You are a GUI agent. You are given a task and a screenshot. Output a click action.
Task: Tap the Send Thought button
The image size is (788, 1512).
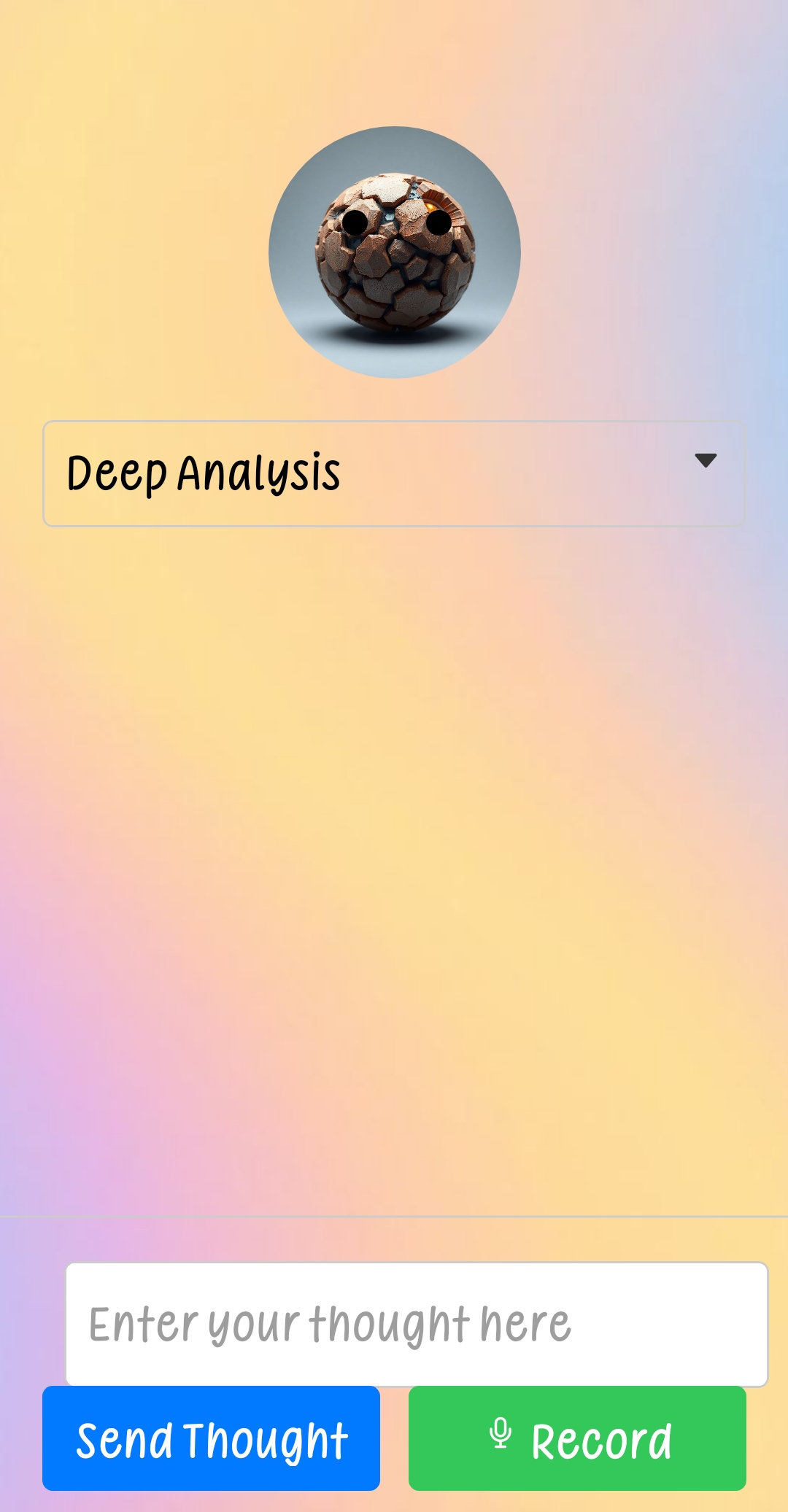(x=211, y=1438)
